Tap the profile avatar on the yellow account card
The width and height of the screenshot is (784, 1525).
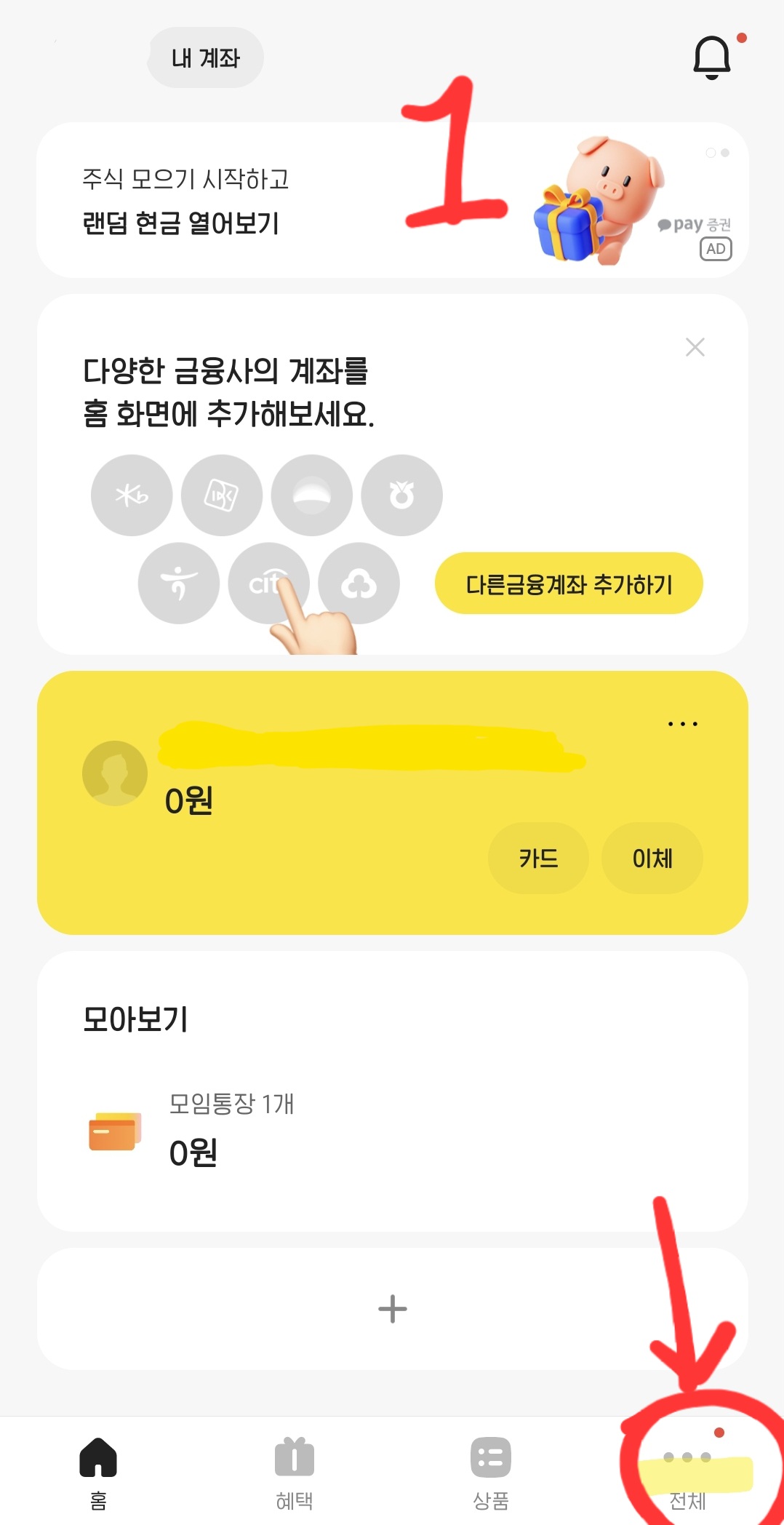click(x=115, y=773)
